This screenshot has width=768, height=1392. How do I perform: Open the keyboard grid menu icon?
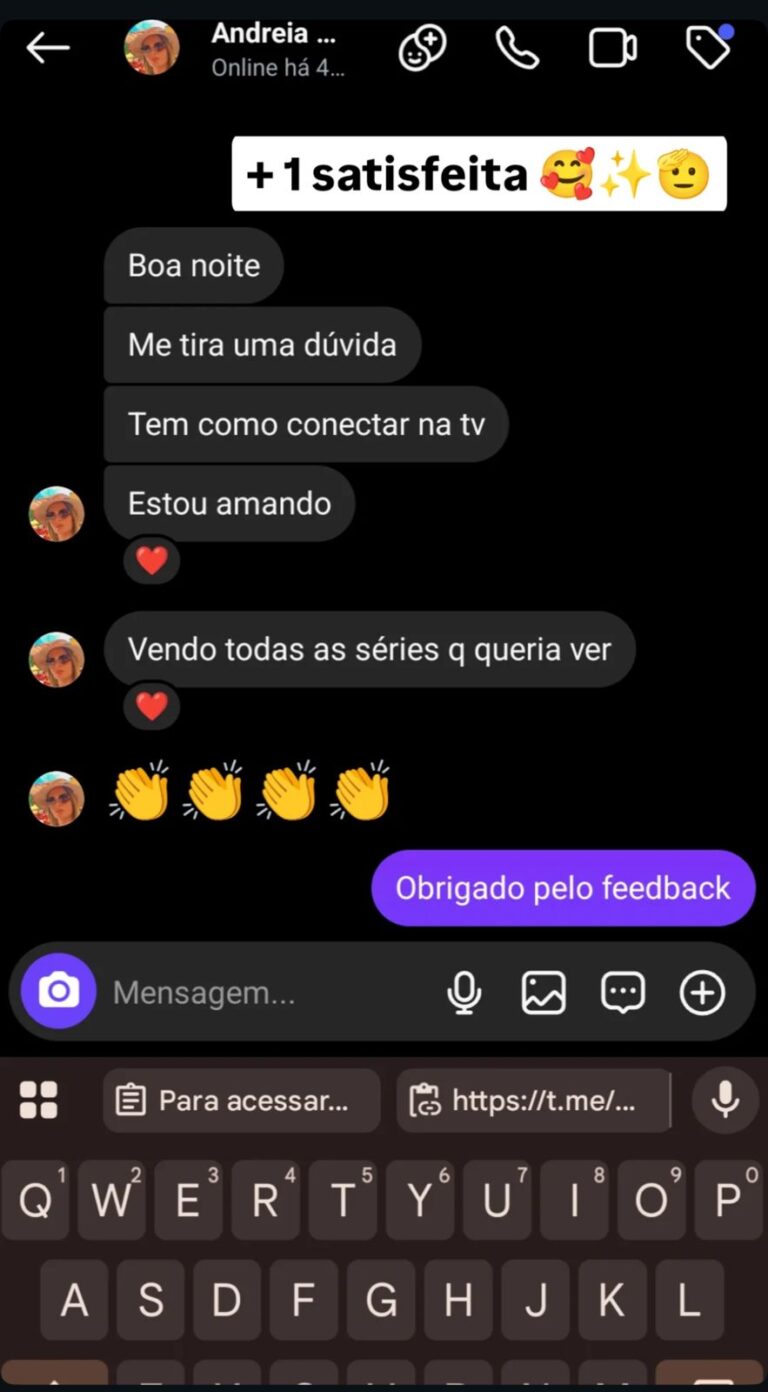click(x=40, y=1099)
